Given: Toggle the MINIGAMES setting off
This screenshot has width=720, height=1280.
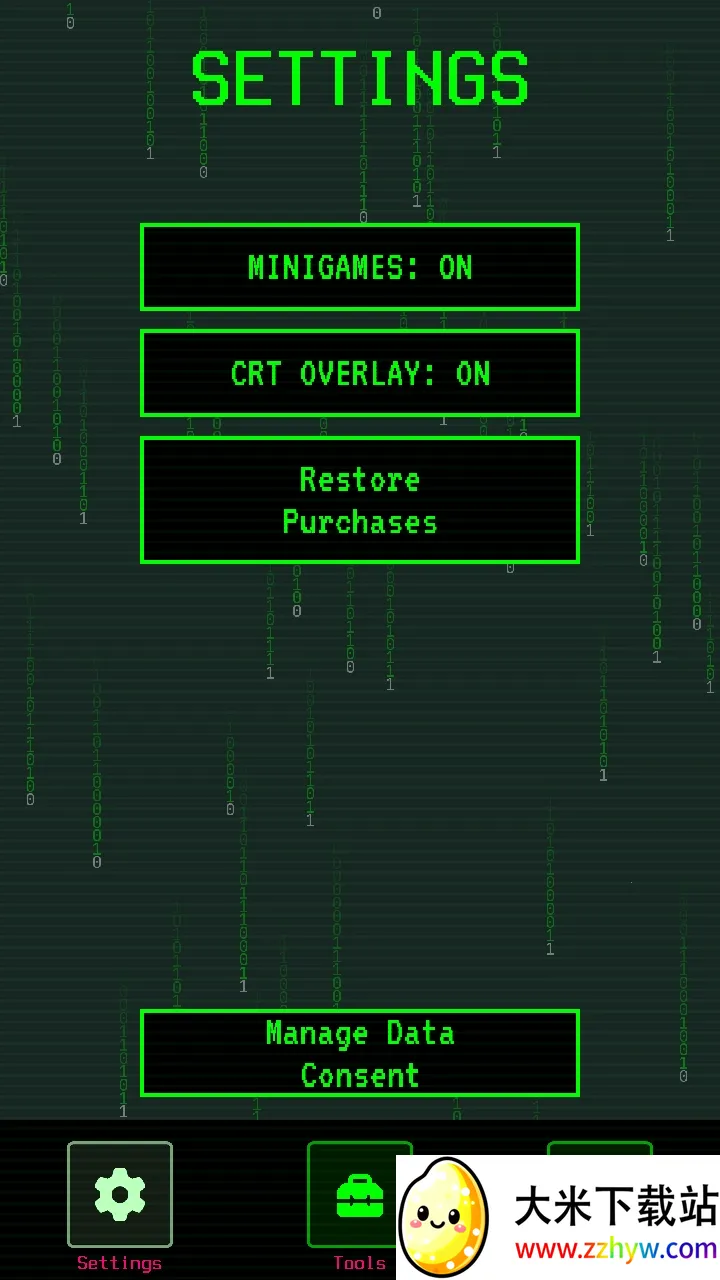Looking at the screenshot, I should 360,267.
